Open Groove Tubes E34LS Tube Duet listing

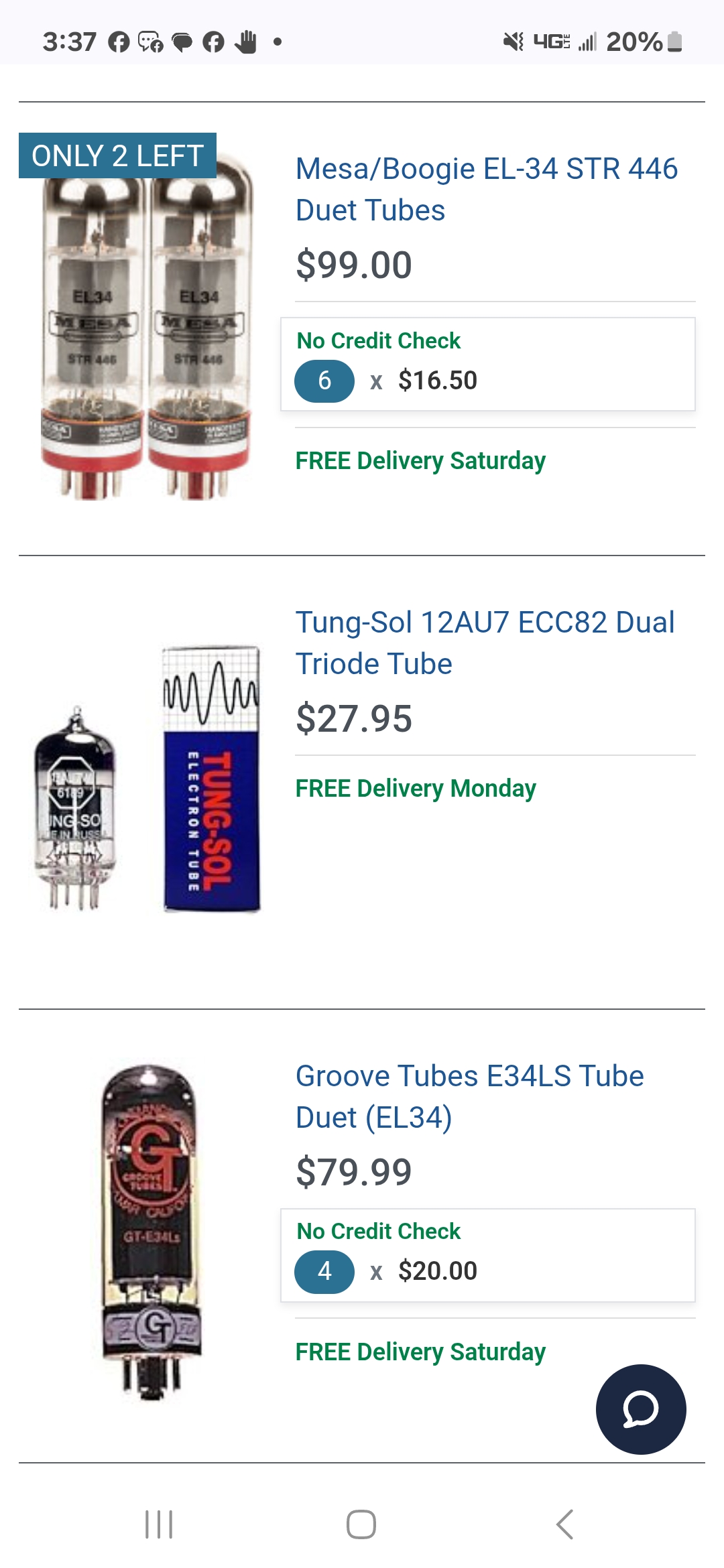pos(469,1096)
